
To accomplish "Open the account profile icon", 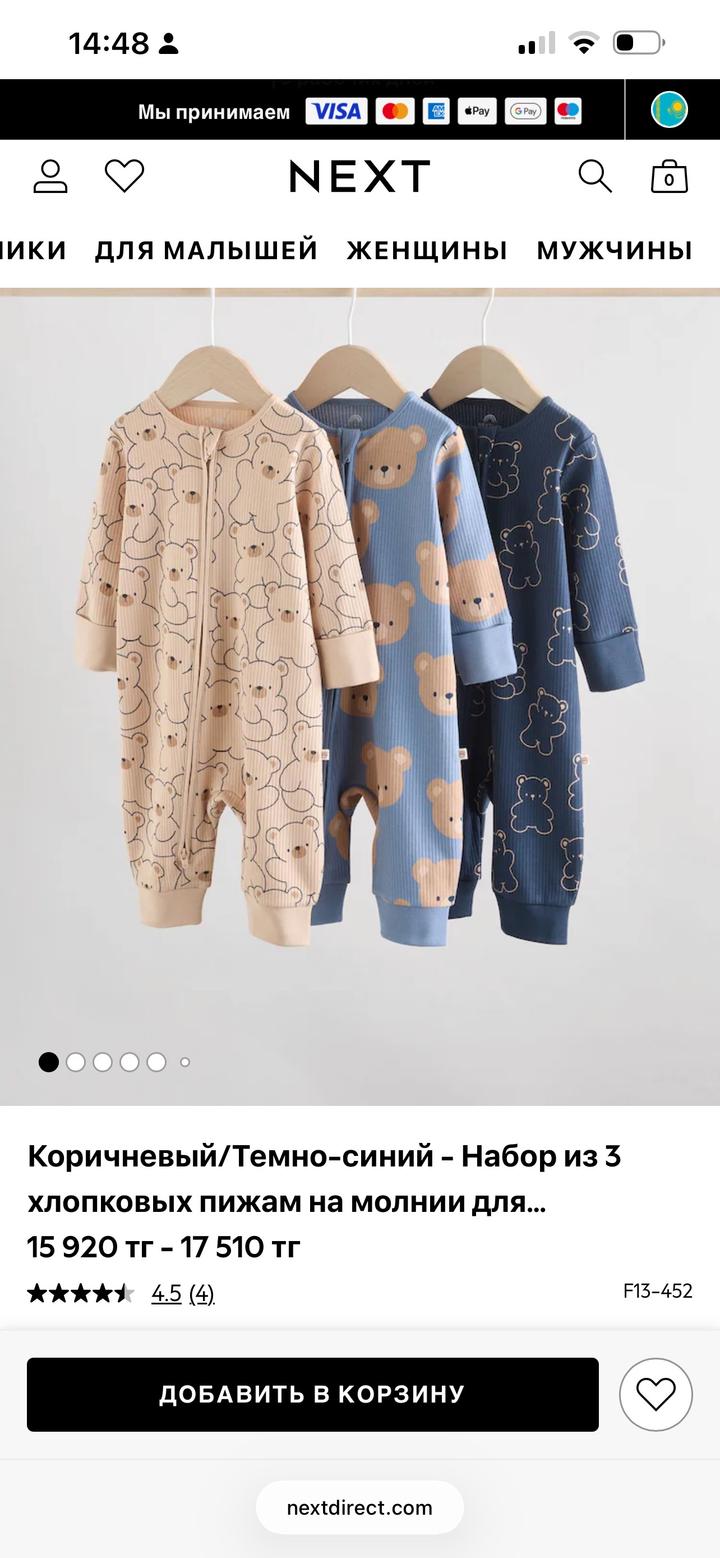I will tap(50, 177).
